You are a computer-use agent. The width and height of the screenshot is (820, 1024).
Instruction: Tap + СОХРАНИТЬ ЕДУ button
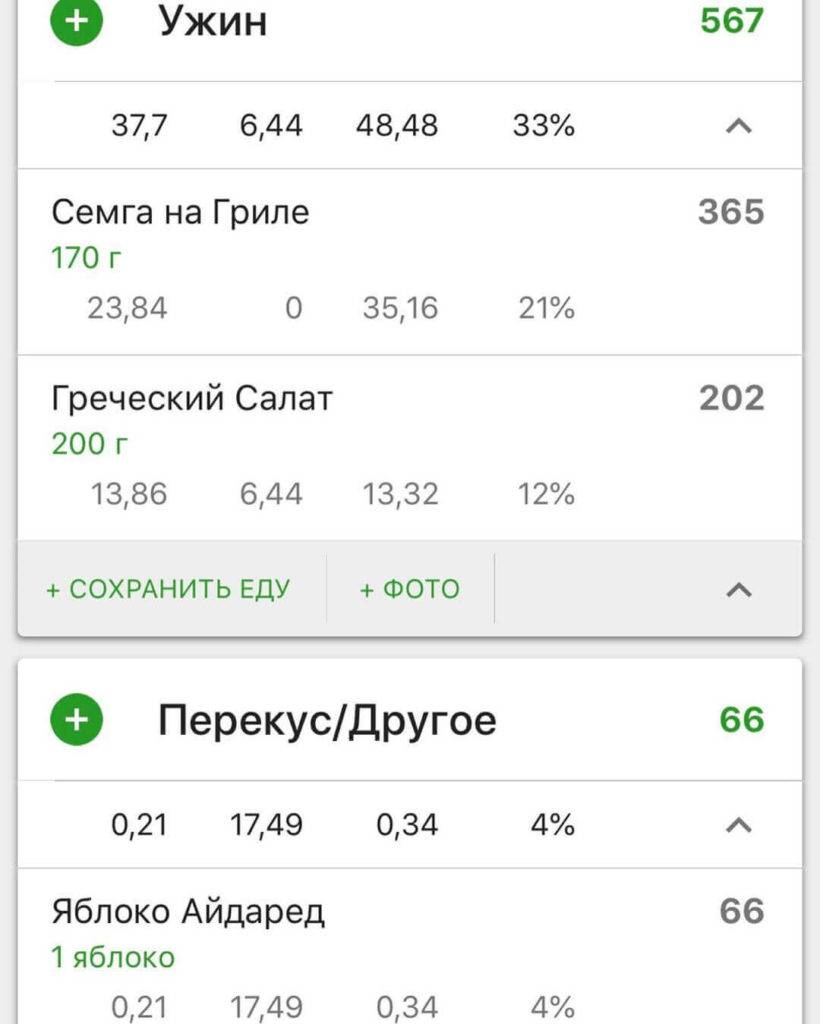click(168, 589)
